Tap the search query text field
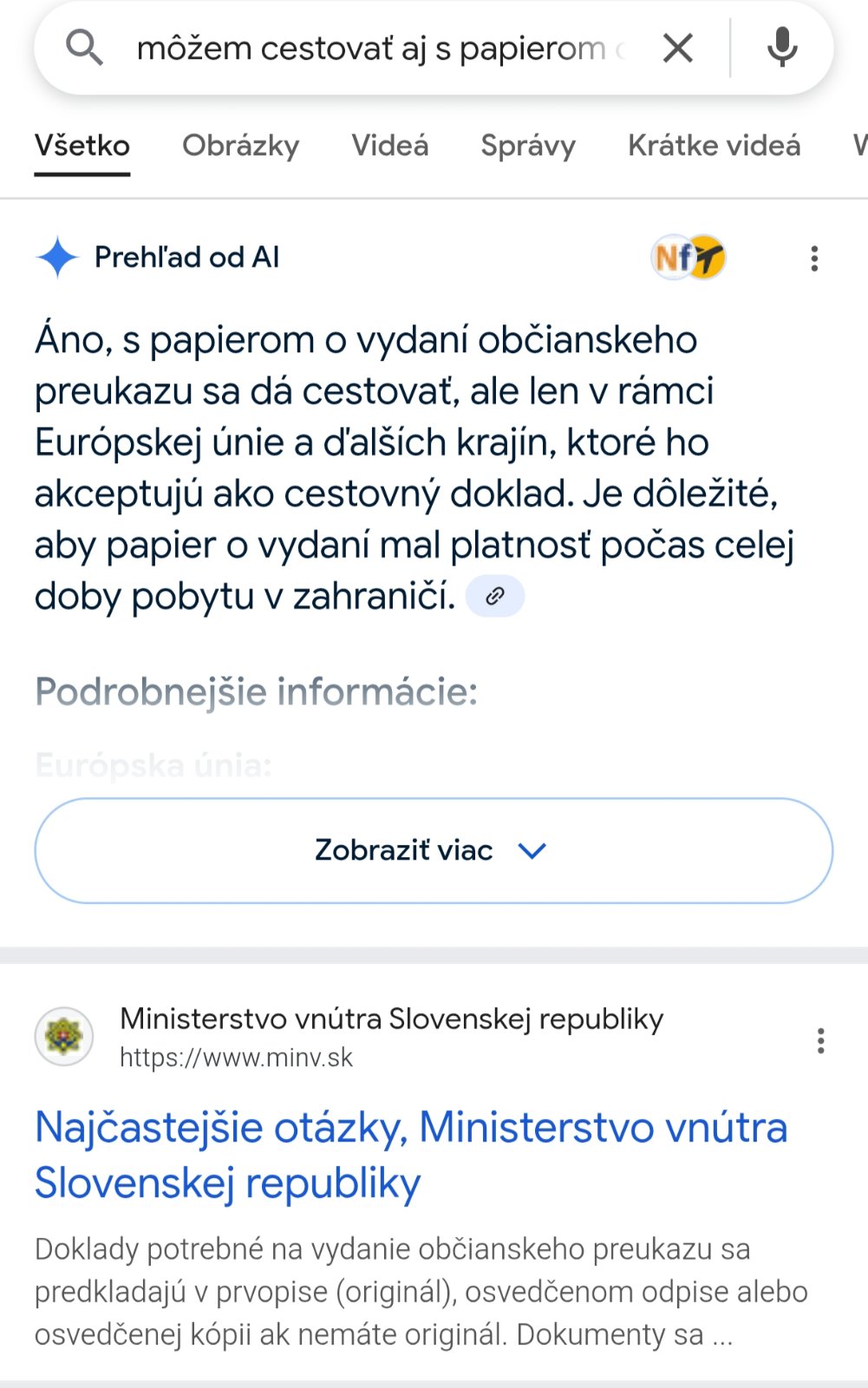Image resolution: width=868 pixels, height=1388 pixels. click(x=382, y=49)
